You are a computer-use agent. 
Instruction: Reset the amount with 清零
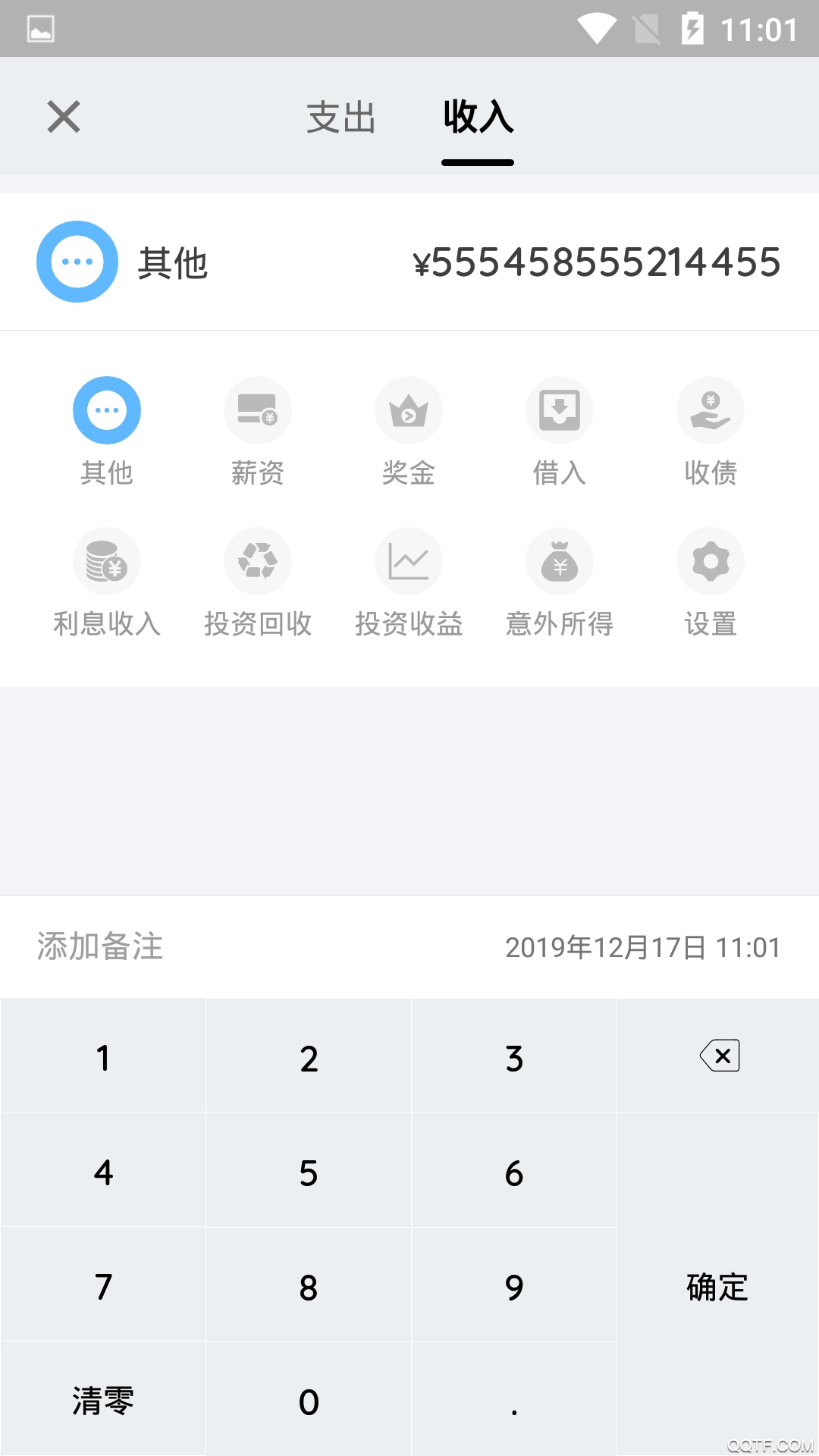(x=103, y=1400)
